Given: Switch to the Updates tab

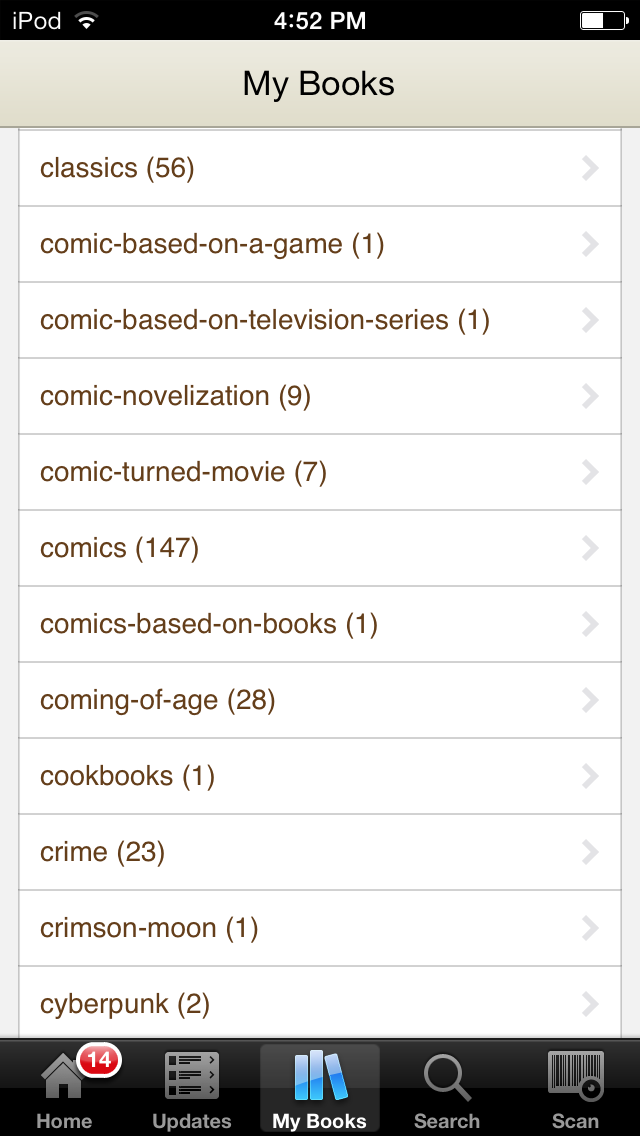Looking at the screenshot, I should click(192, 1088).
